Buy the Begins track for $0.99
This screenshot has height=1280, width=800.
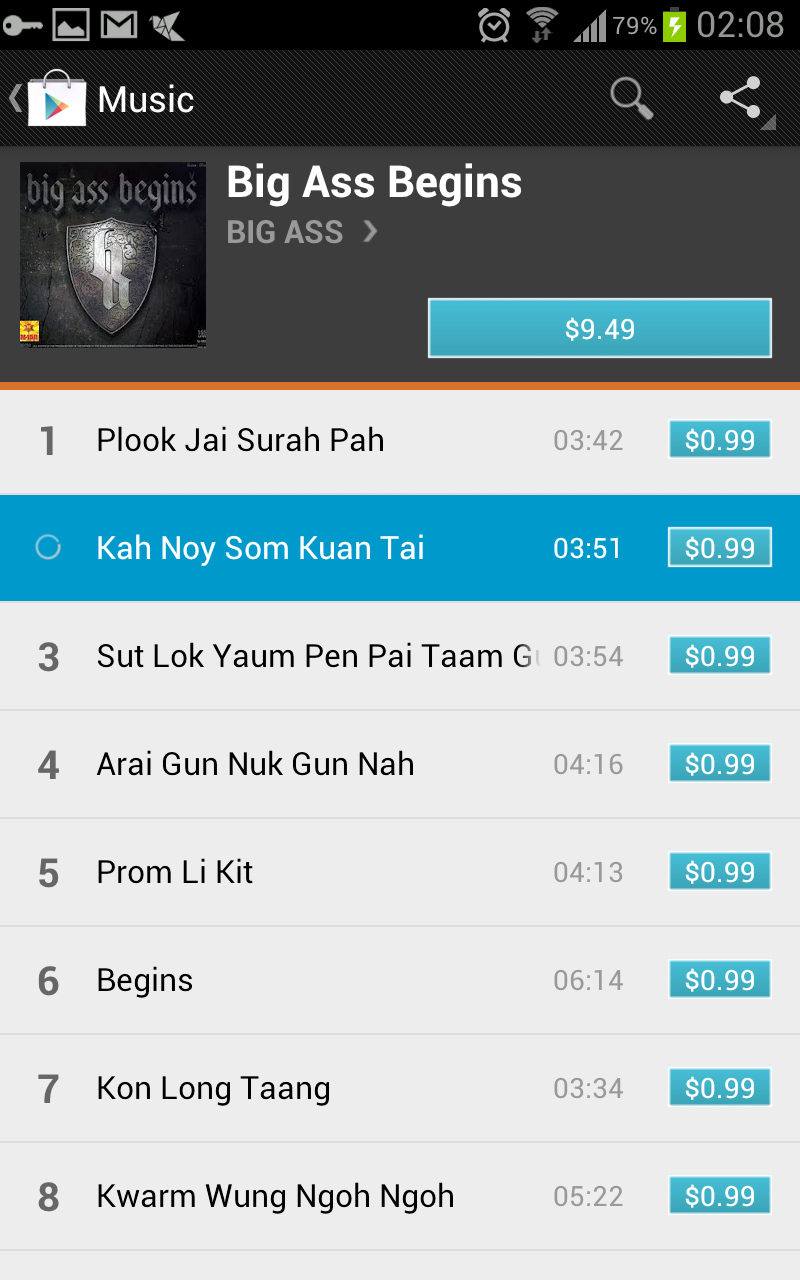[x=719, y=980]
